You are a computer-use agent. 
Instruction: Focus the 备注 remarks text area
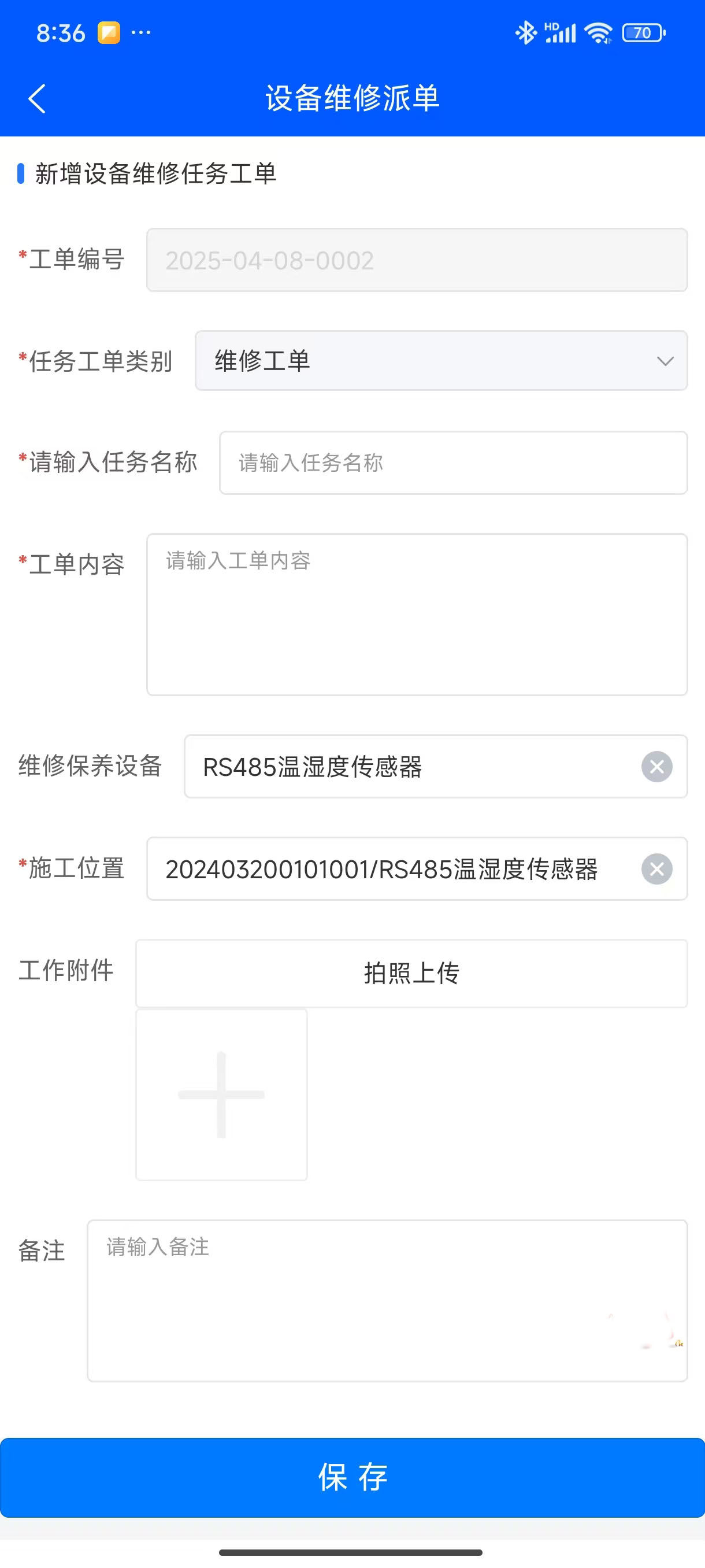click(387, 1301)
